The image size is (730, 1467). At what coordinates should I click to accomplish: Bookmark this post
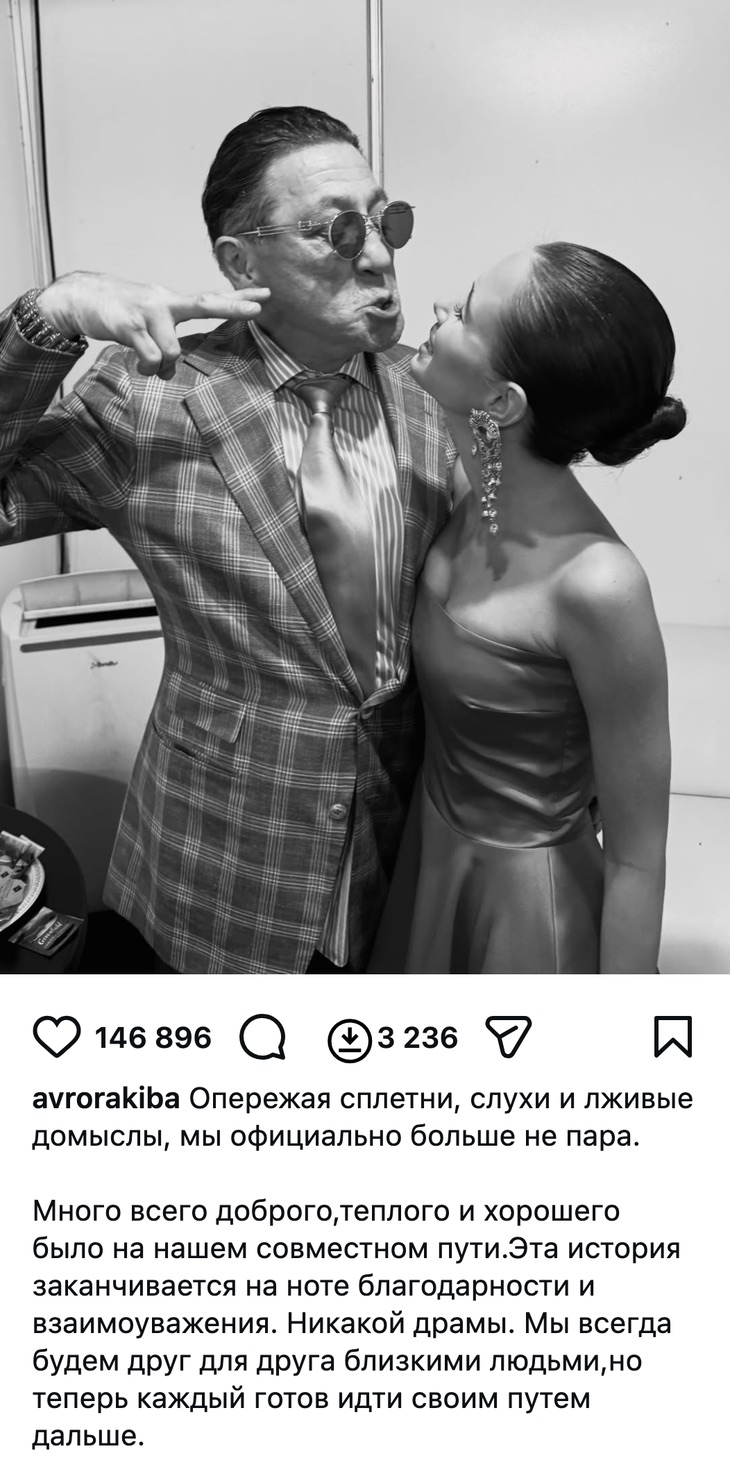(673, 1037)
